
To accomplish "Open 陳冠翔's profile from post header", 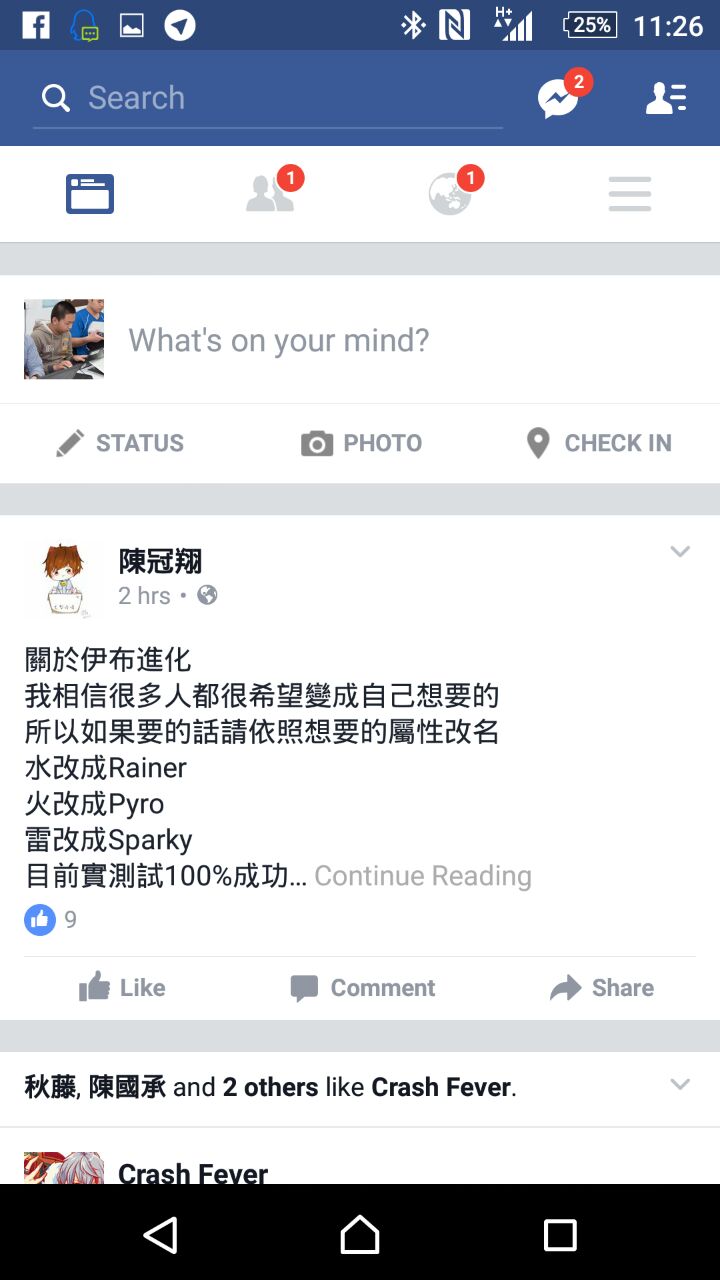I will (x=160, y=561).
